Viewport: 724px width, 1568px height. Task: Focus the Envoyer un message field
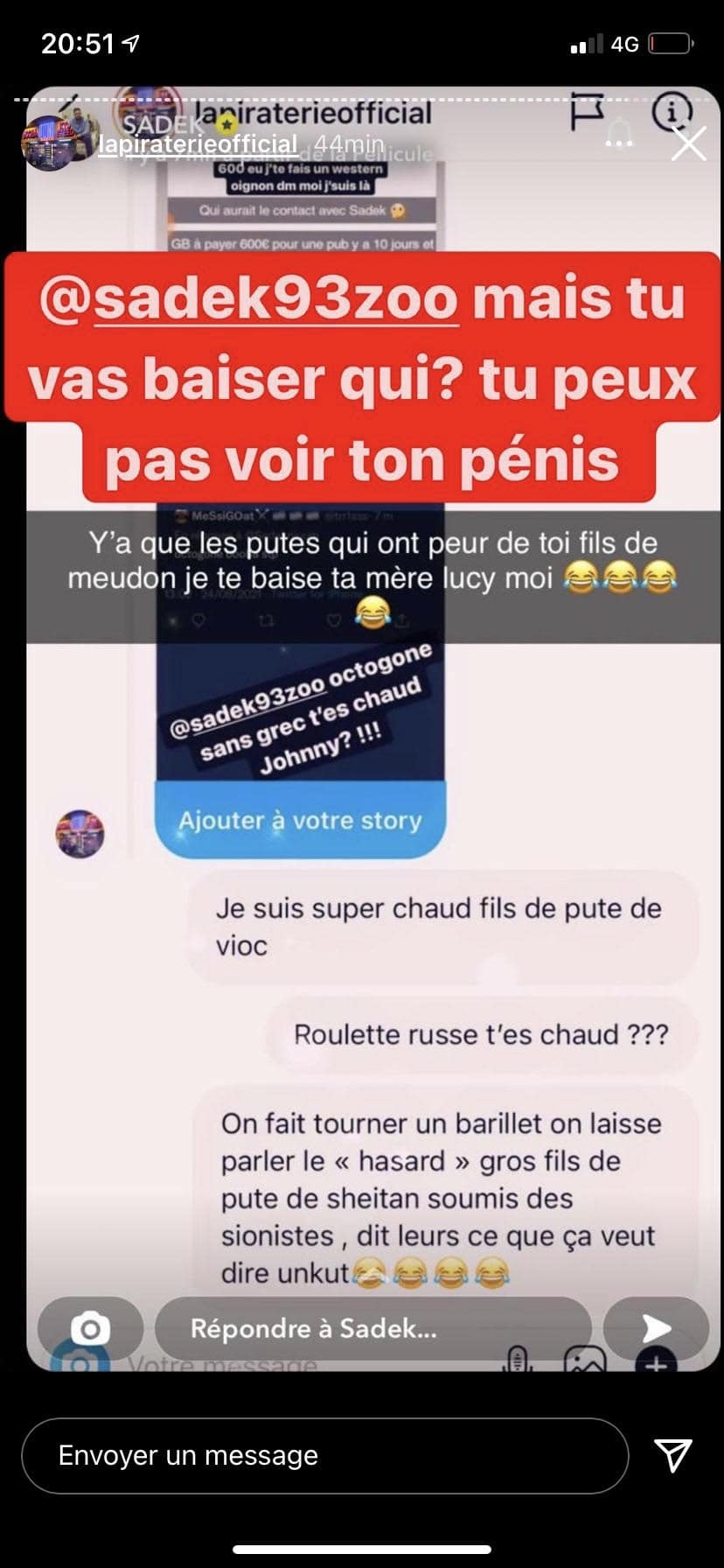tap(324, 1455)
